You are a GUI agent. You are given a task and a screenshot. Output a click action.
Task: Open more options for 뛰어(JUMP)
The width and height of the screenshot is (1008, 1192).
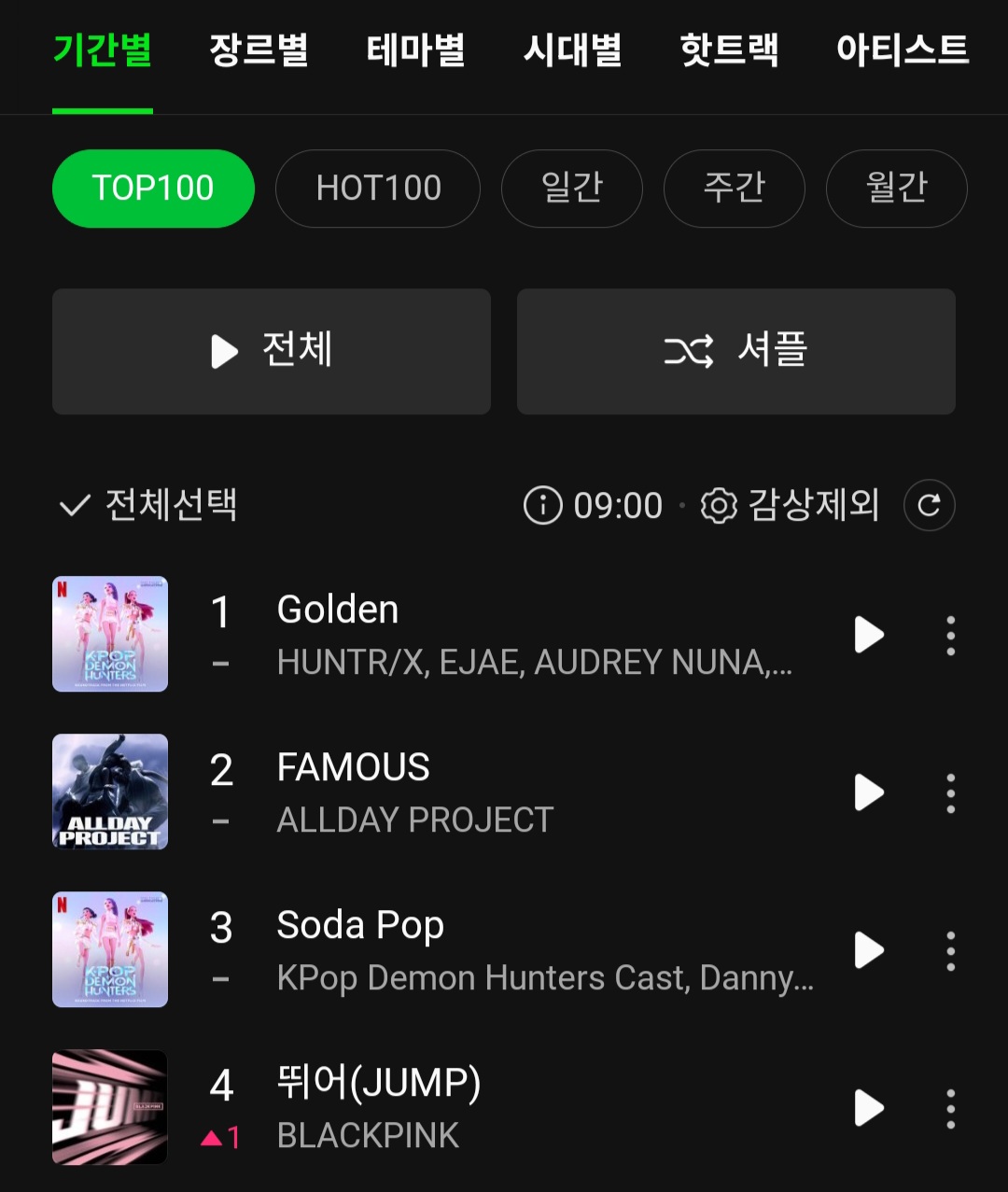coord(950,1108)
